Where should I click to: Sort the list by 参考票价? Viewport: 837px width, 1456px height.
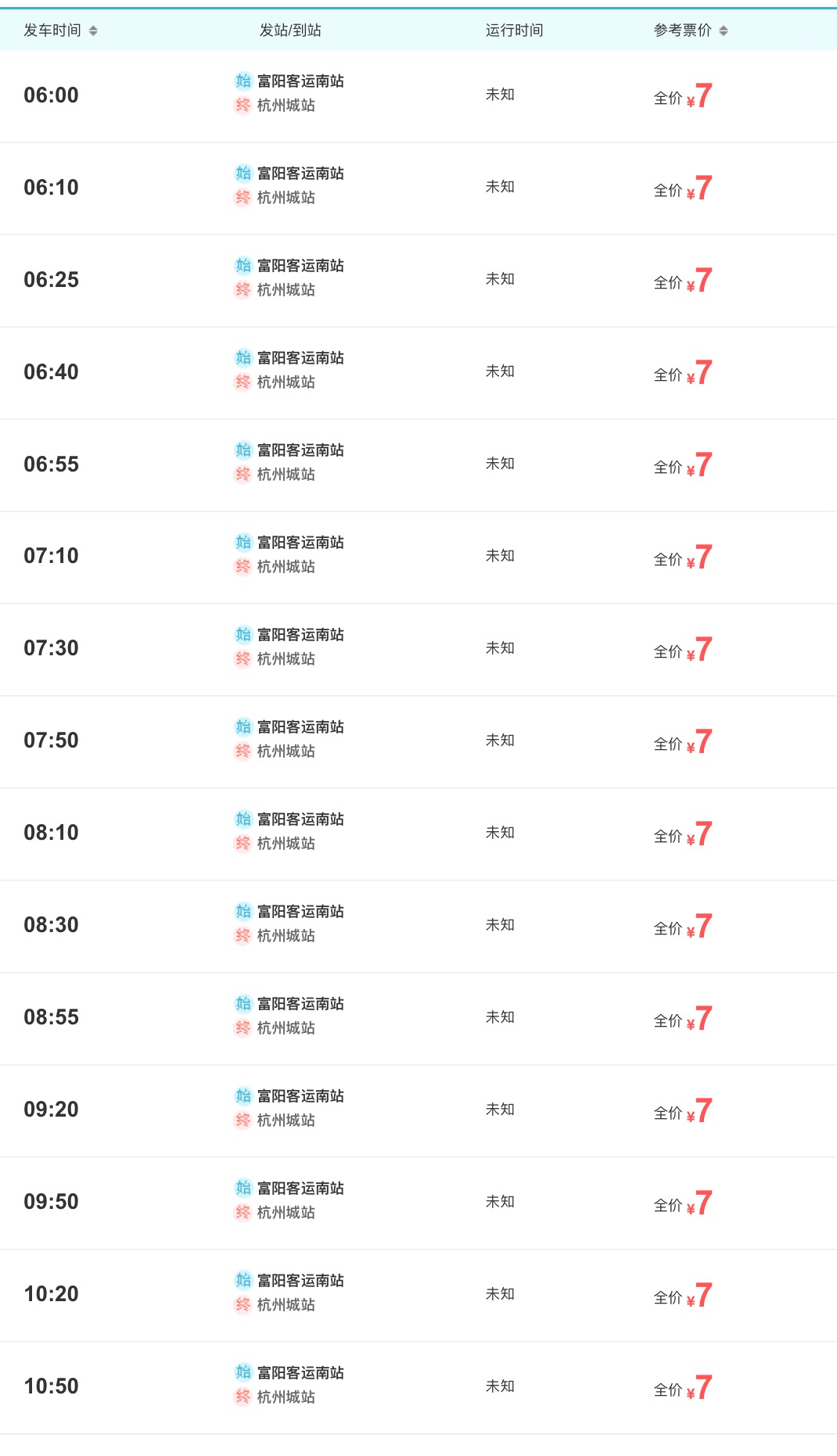[691, 30]
